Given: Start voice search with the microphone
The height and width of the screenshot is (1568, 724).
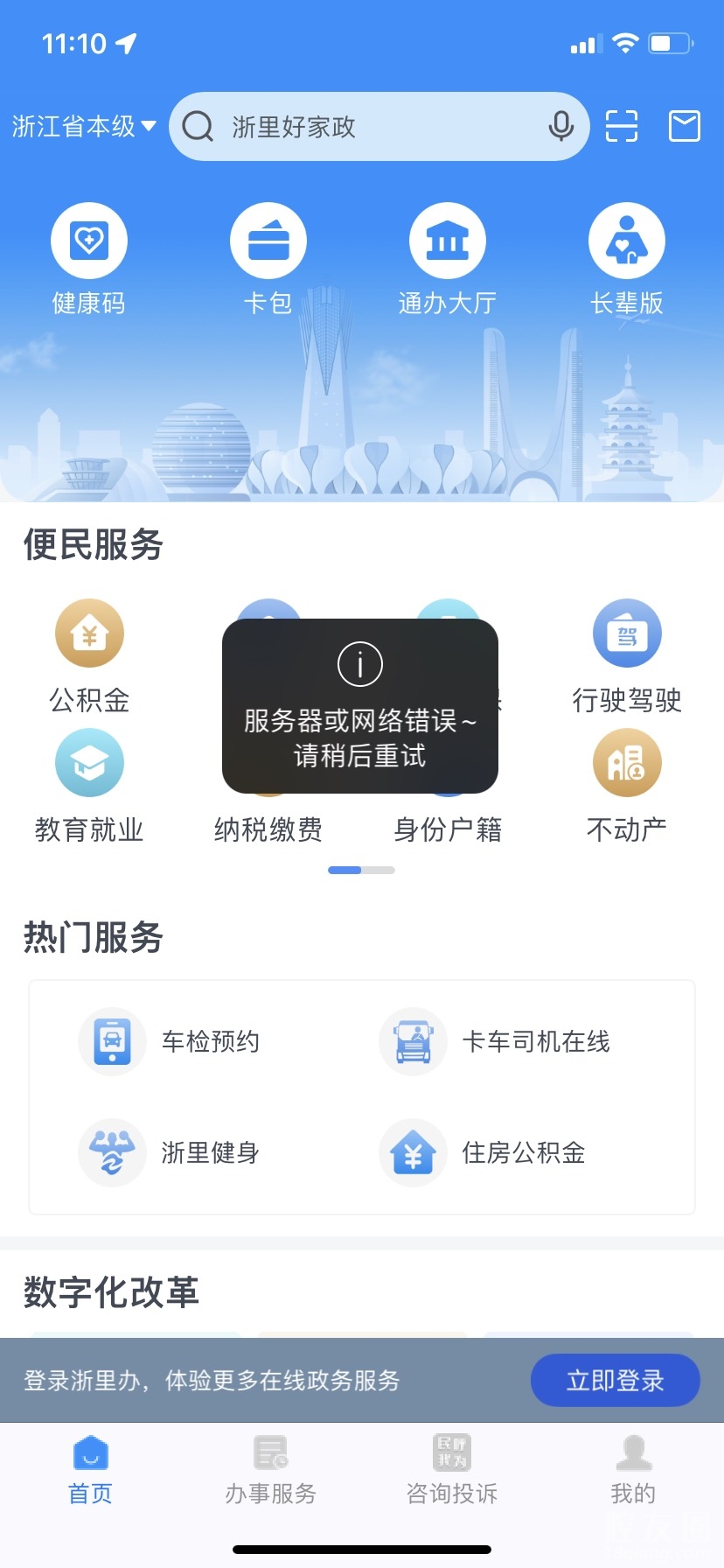Looking at the screenshot, I should click(560, 127).
